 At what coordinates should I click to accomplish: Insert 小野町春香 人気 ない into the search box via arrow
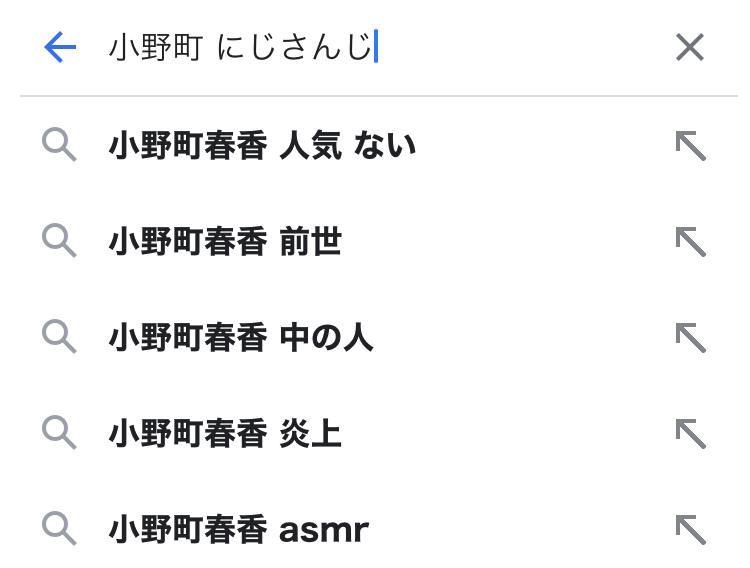click(x=690, y=146)
